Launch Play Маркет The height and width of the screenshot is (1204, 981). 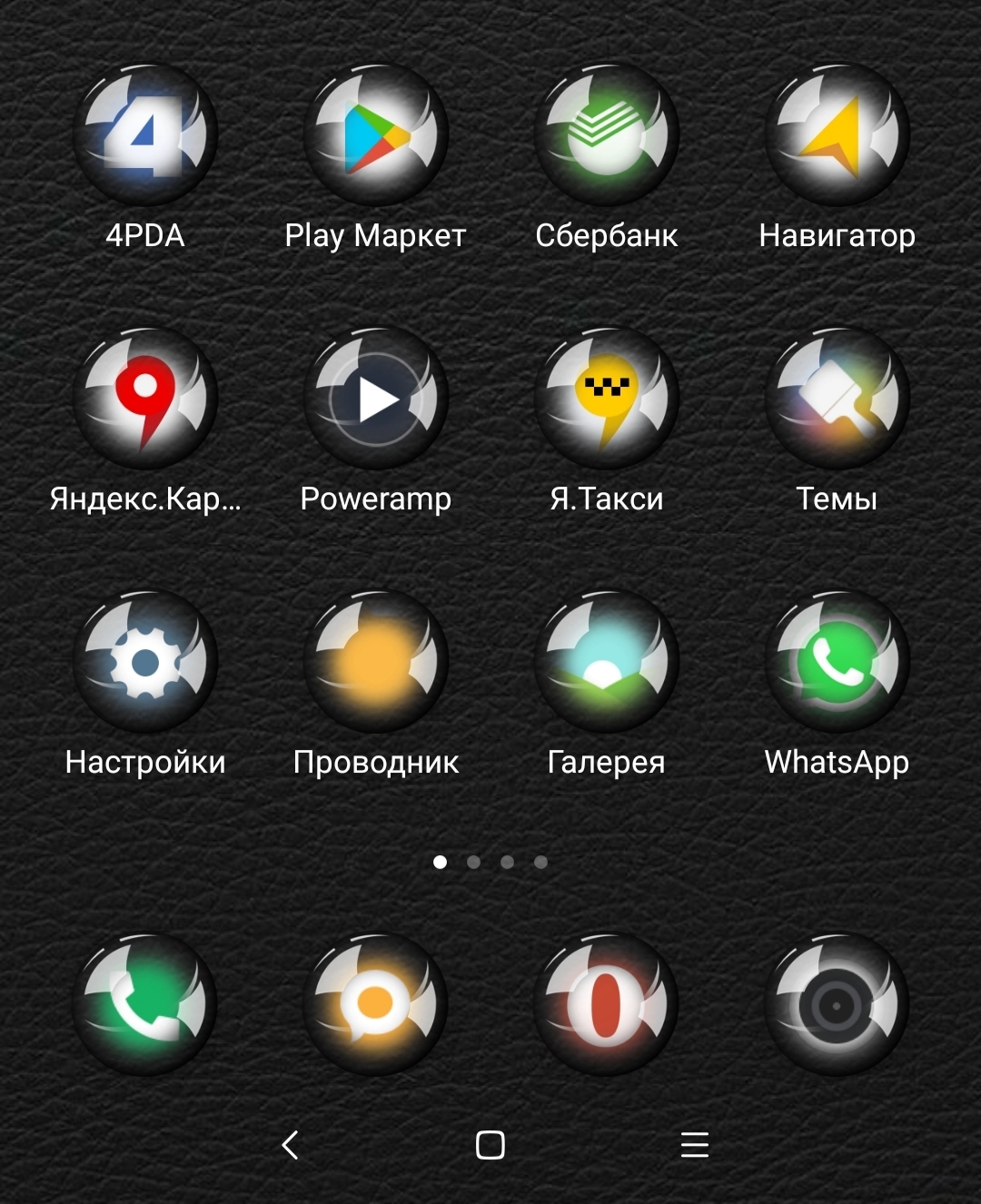pos(375,136)
